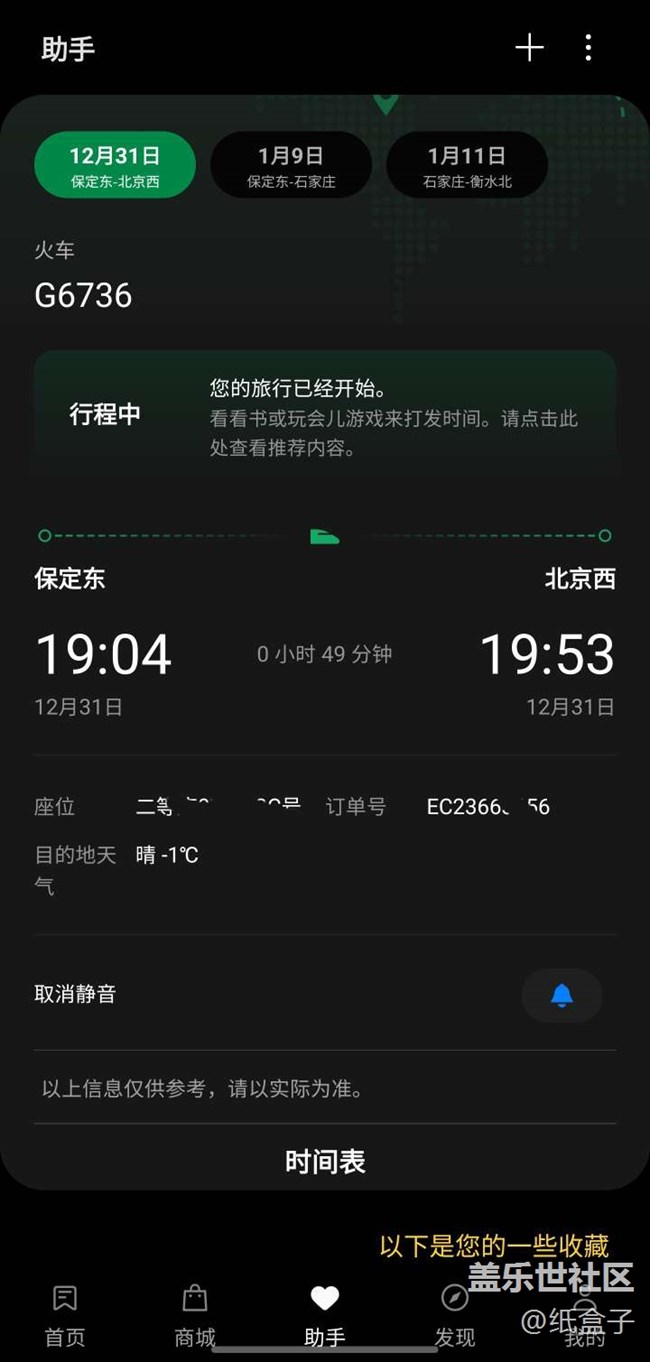Switch to the 1月9日 保定东-石家庄 trip
The height and width of the screenshot is (1362, 650).
(291, 165)
